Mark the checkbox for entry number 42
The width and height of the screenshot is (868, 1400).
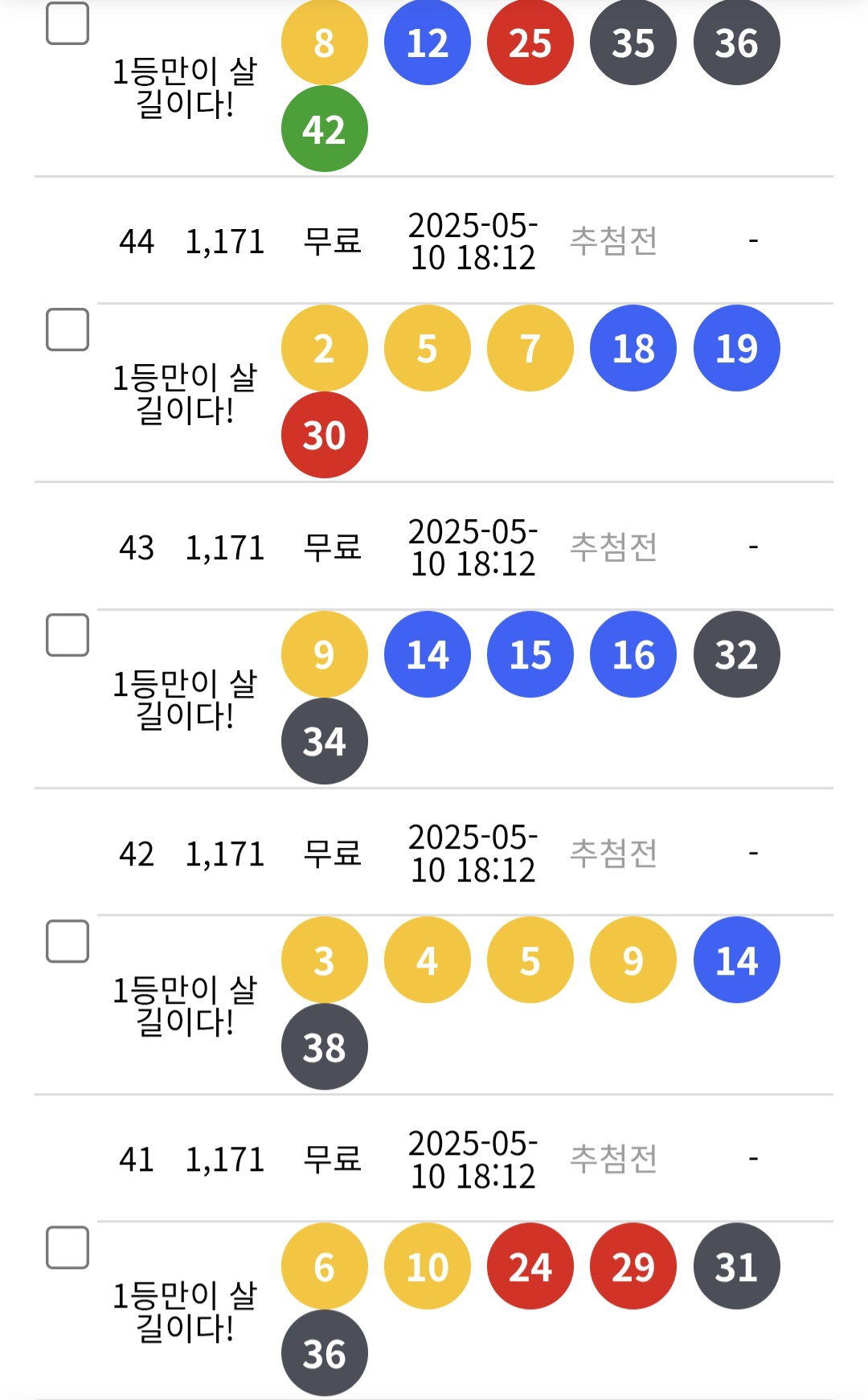tap(68, 941)
